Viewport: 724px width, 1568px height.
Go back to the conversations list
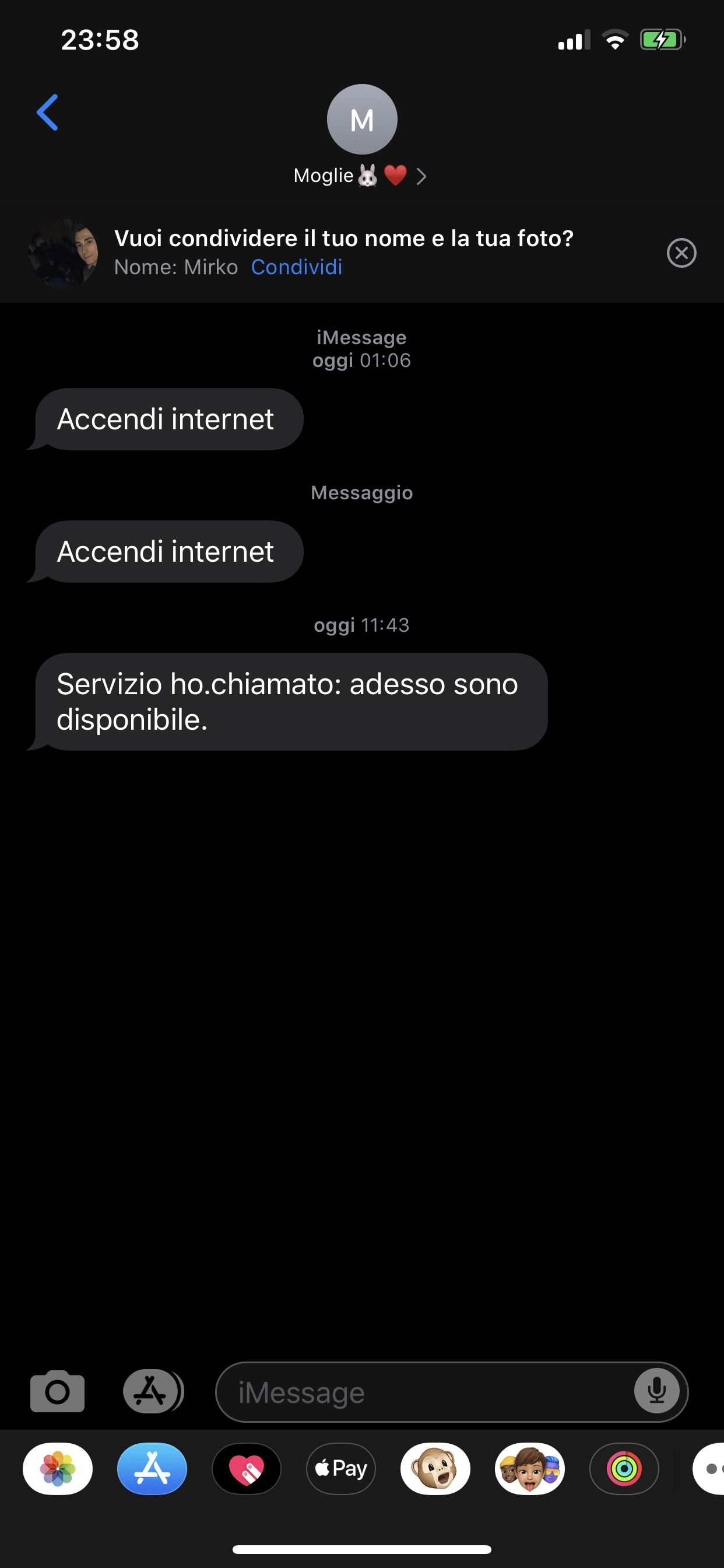pos(47,113)
